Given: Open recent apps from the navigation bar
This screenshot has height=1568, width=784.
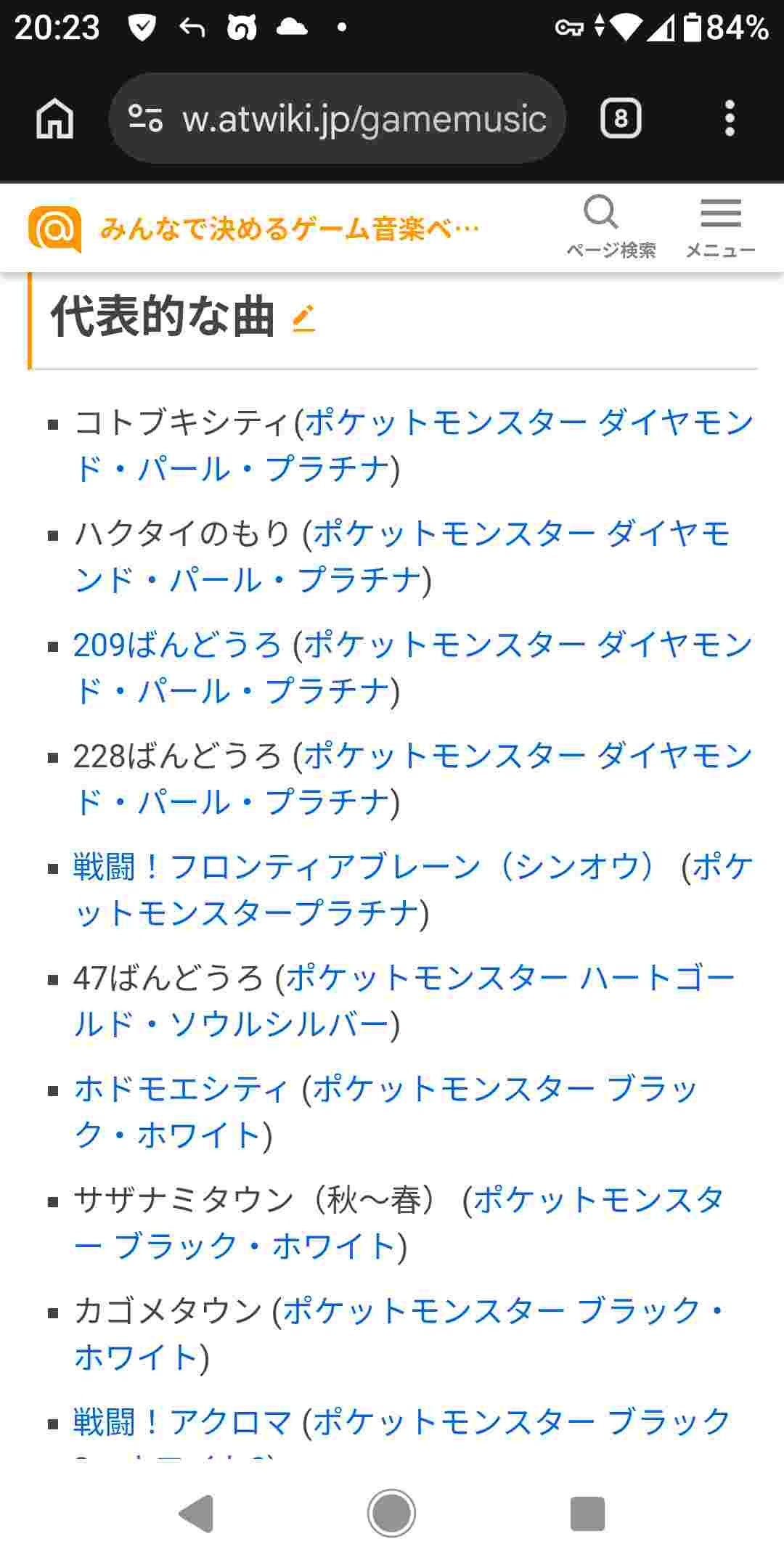Looking at the screenshot, I should click(587, 1514).
